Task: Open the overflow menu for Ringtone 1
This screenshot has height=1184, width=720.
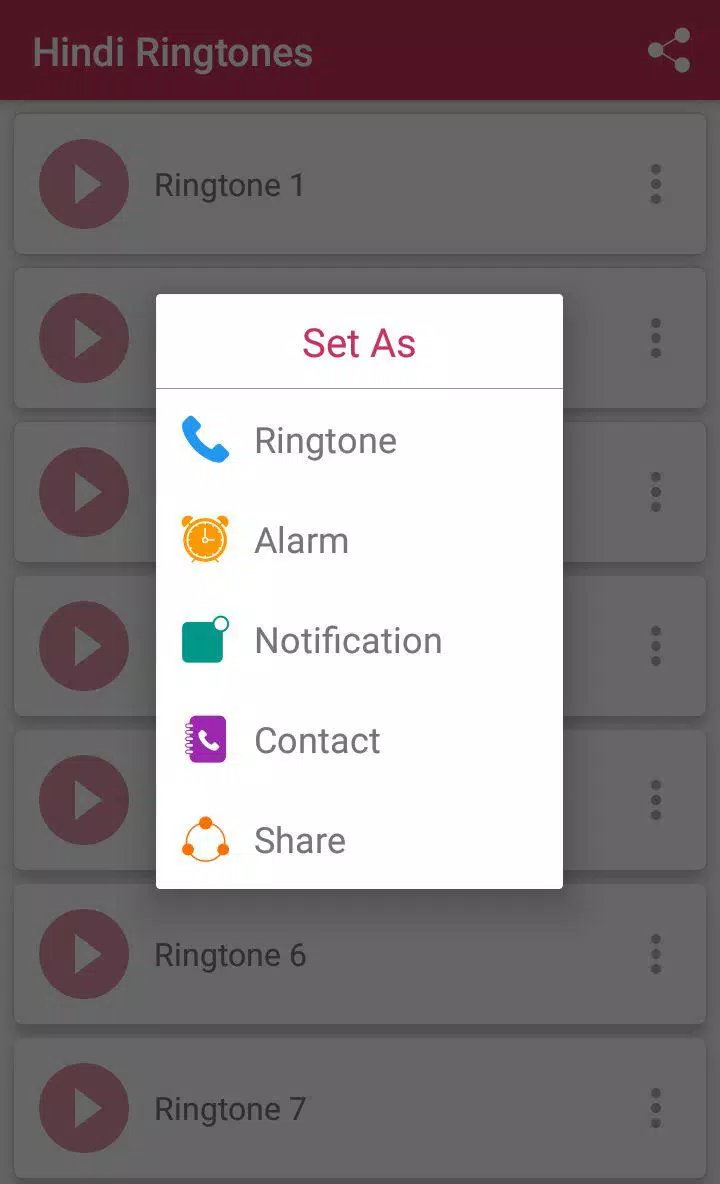Action: (x=656, y=185)
